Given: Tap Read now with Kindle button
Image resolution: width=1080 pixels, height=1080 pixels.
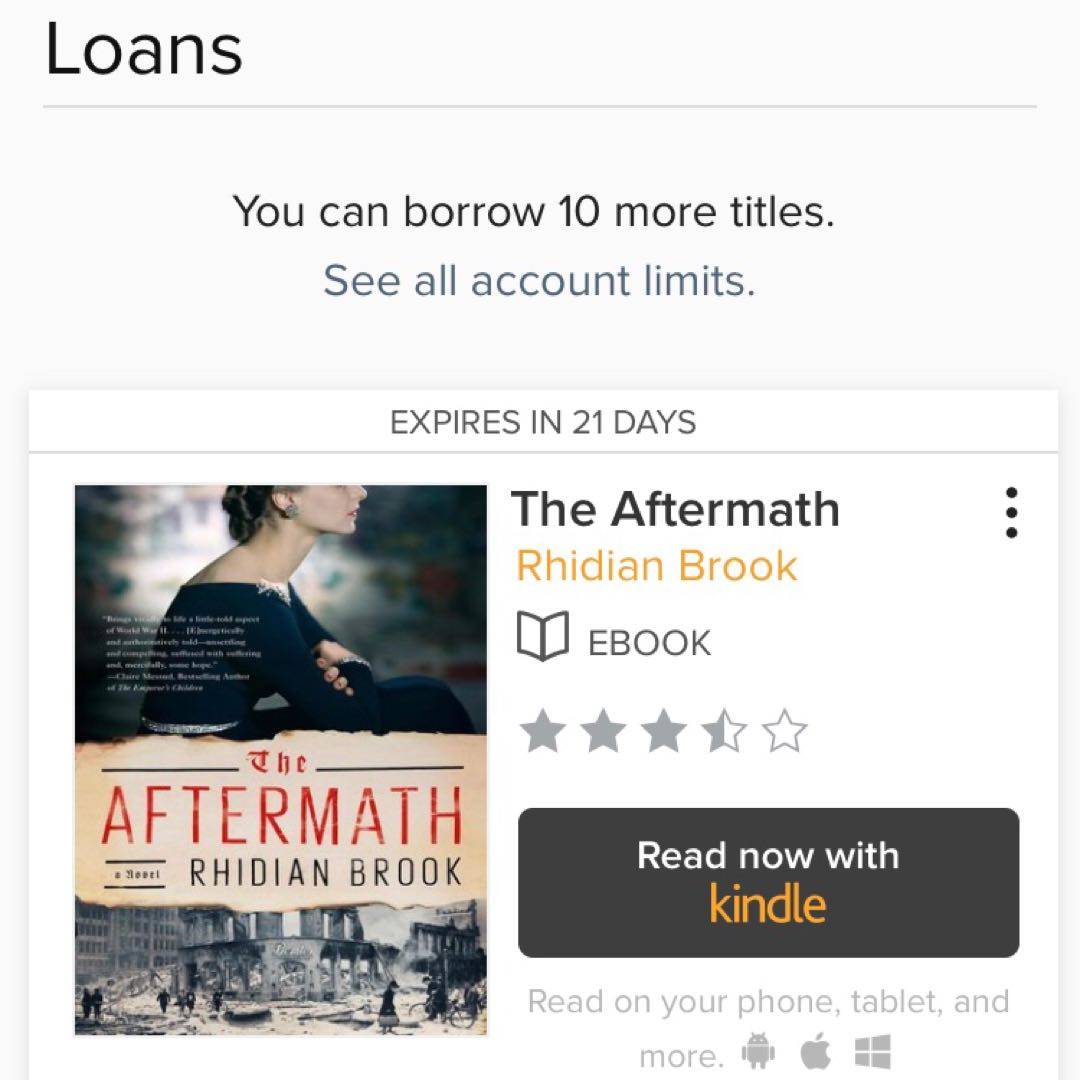Looking at the screenshot, I should tap(768, 882).
